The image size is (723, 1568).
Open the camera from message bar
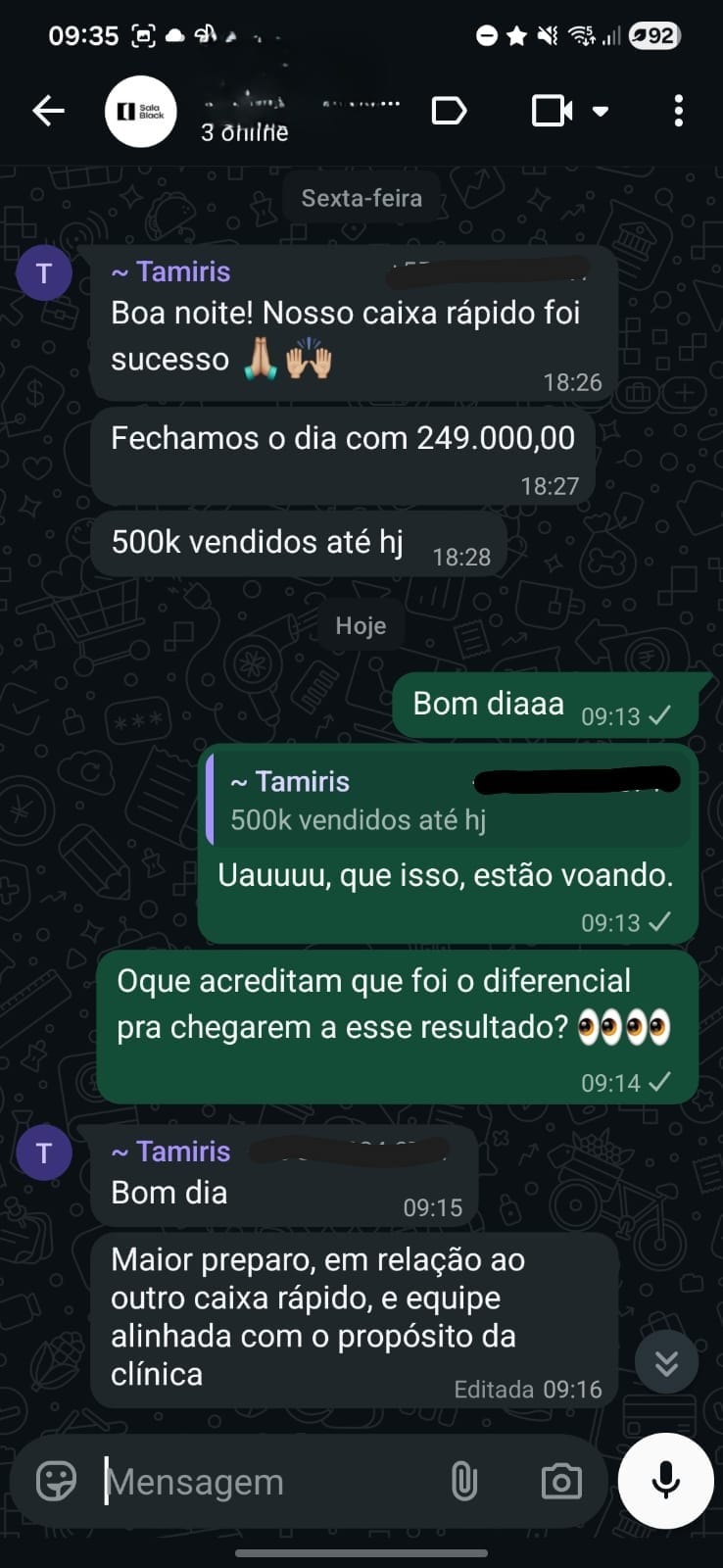[561, 1481]
